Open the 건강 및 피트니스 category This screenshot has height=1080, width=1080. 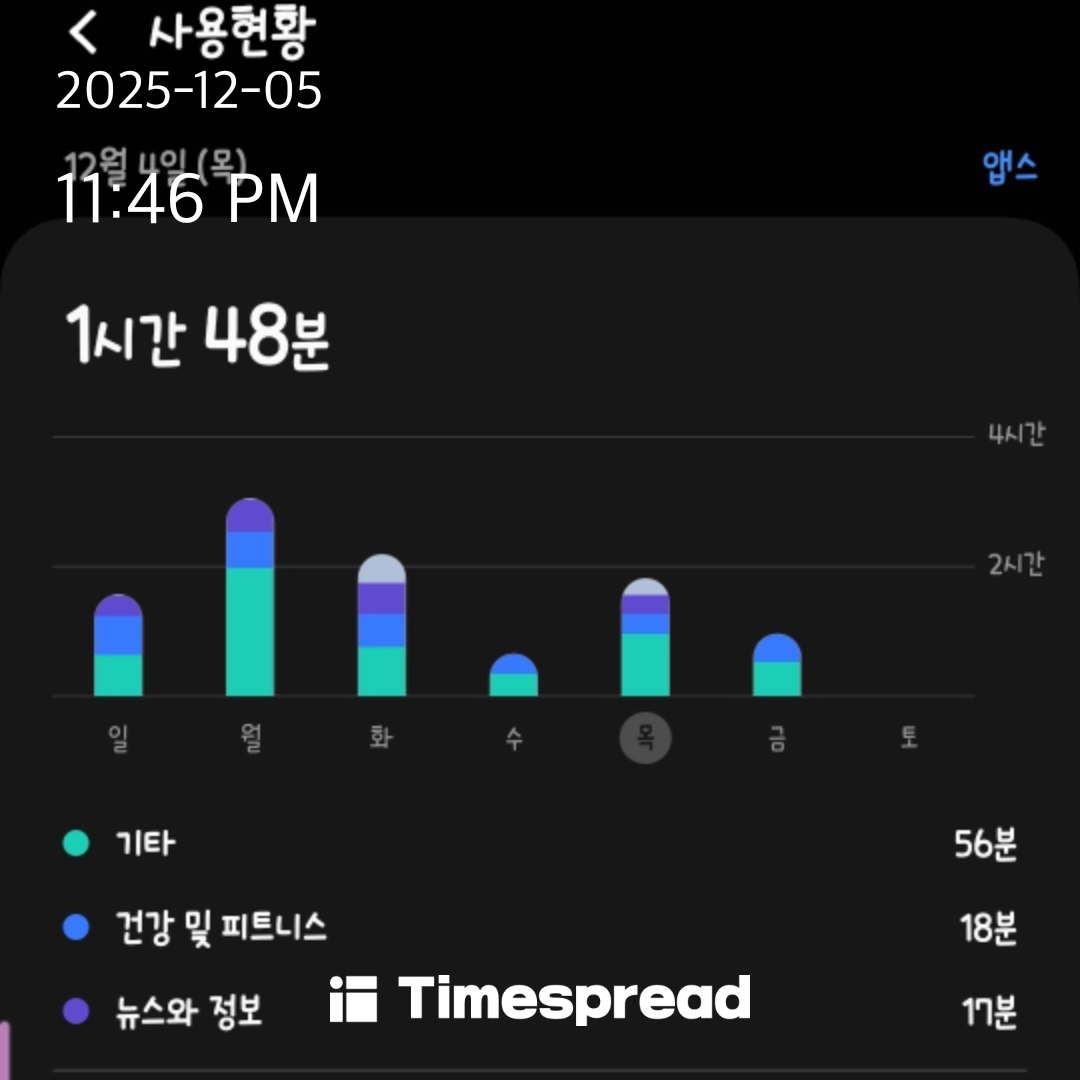click(x=540, y=928)
